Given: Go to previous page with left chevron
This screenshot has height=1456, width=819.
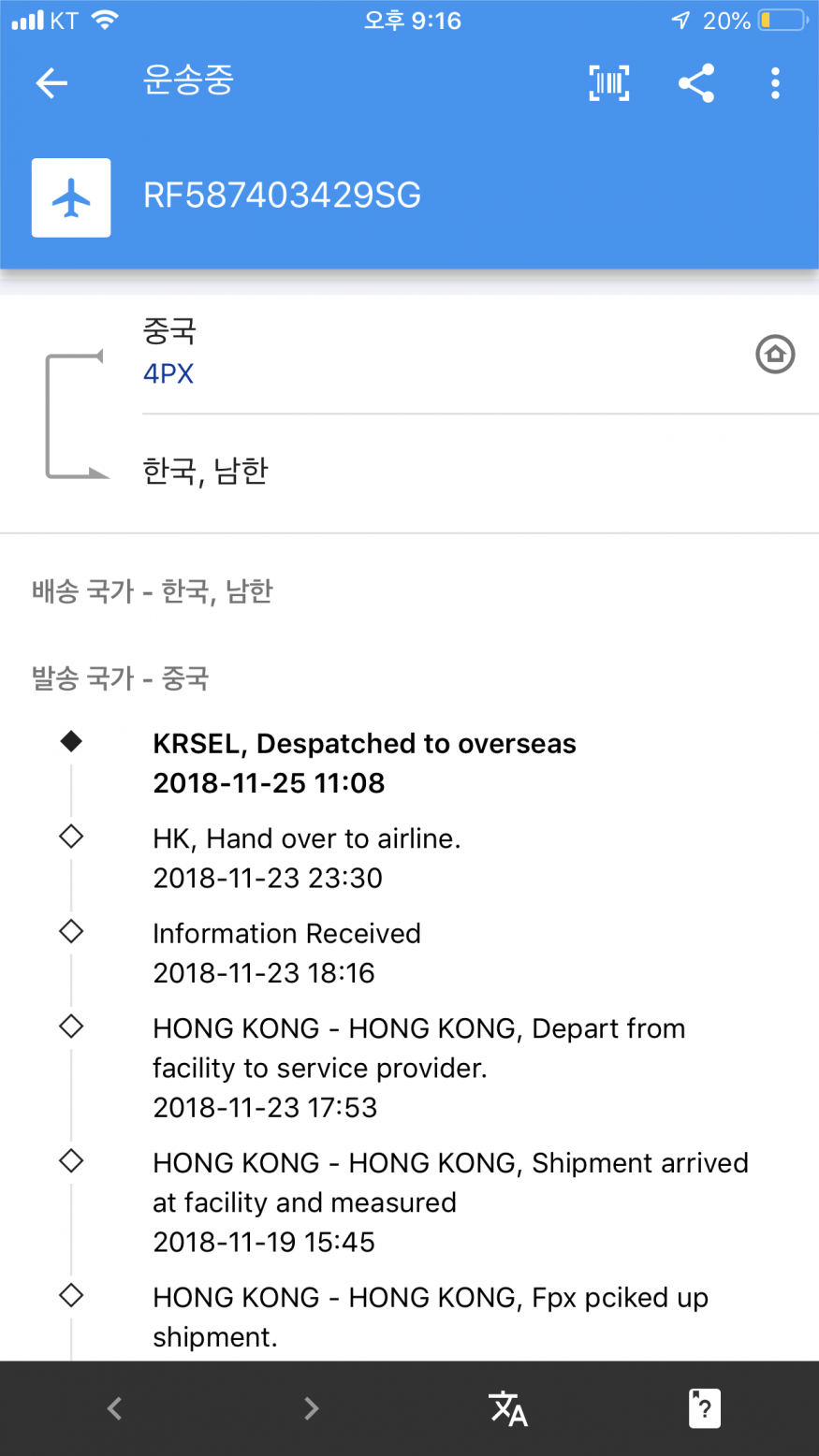Looking at the screenshot, I should pos(114,1408).
